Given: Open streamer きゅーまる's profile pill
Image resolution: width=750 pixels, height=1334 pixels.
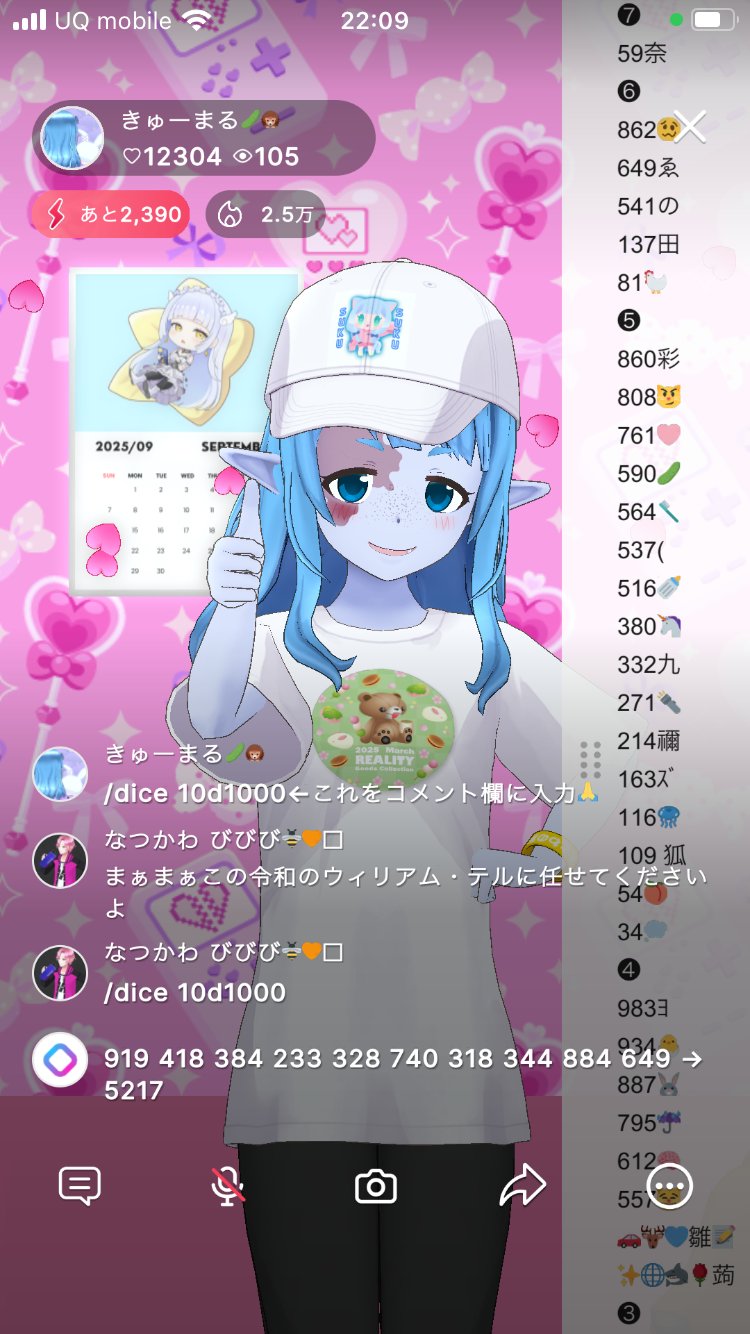Looking at the screenshot, I should 204,138.
